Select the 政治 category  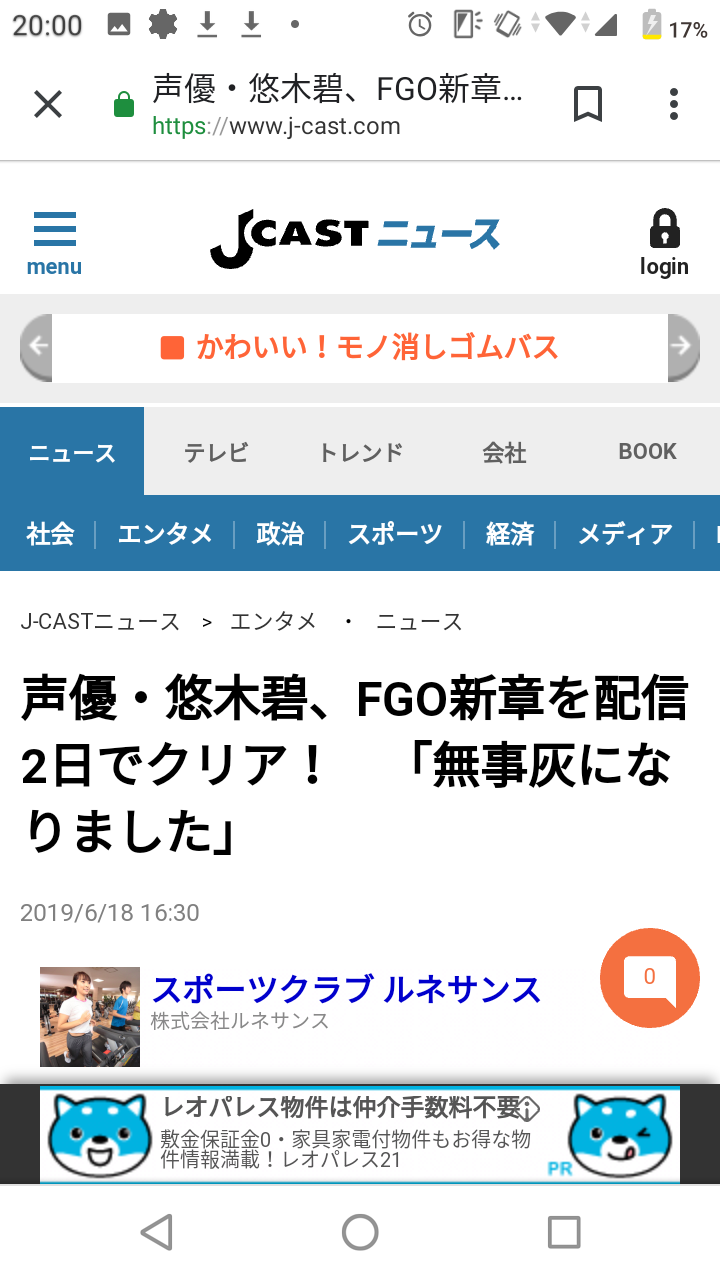280,534
